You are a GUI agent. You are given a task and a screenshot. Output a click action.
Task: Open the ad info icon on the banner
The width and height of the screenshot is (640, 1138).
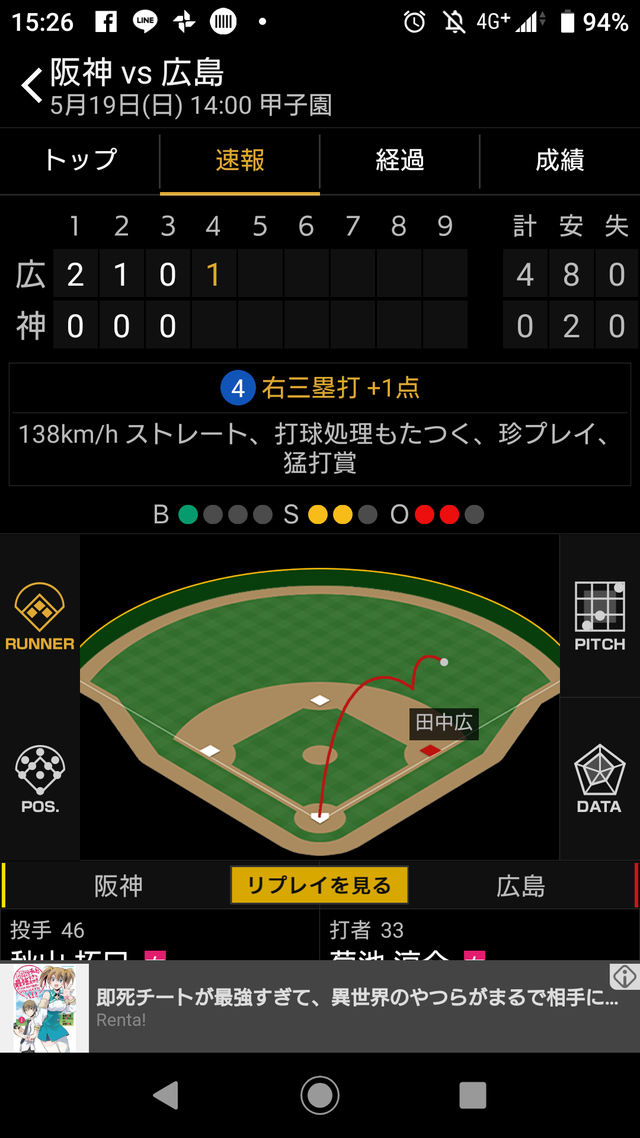pos(624,977)
